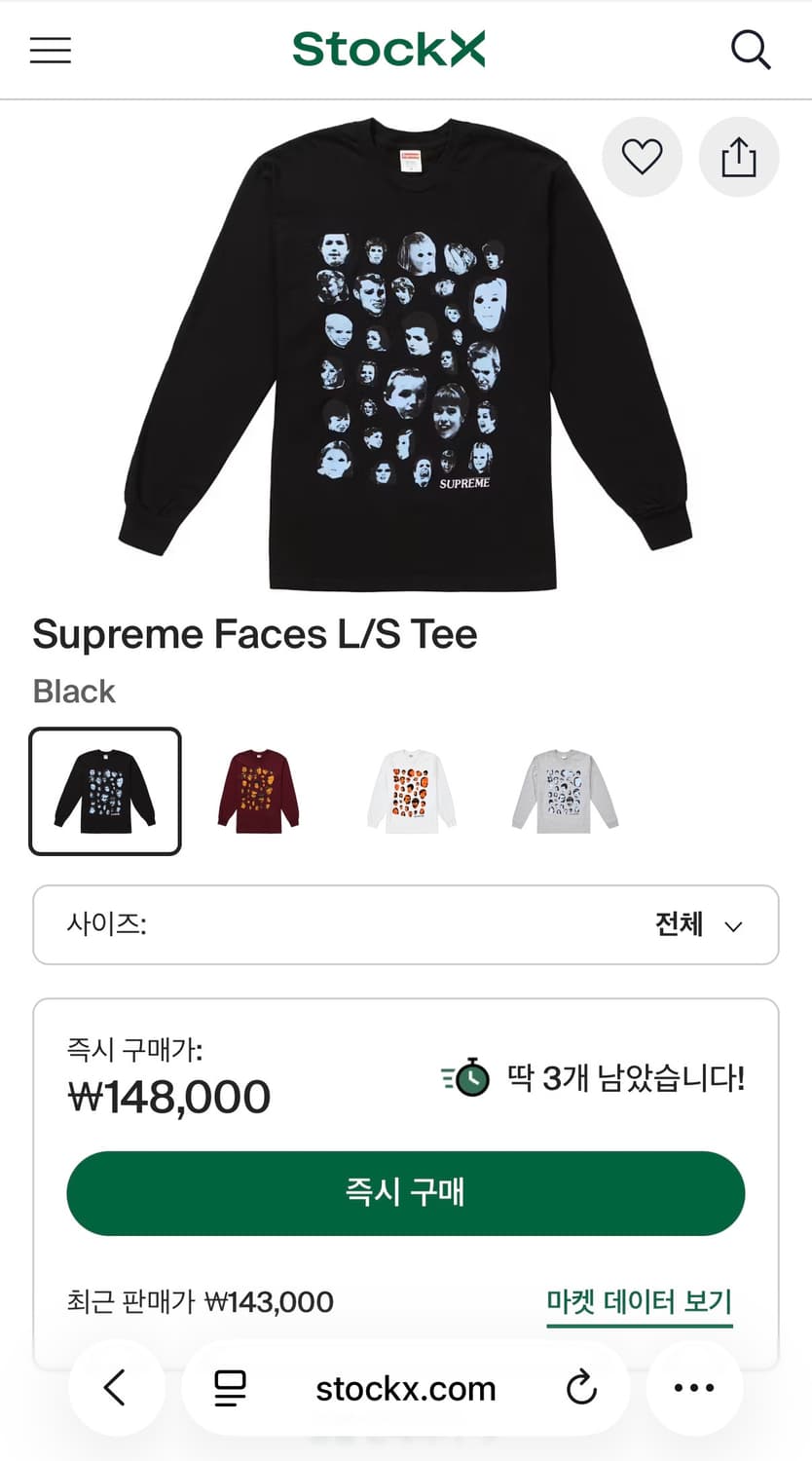Tap the stockx.com address bar
Viewport: 812px width, 1461px height.
[405, 1388]
